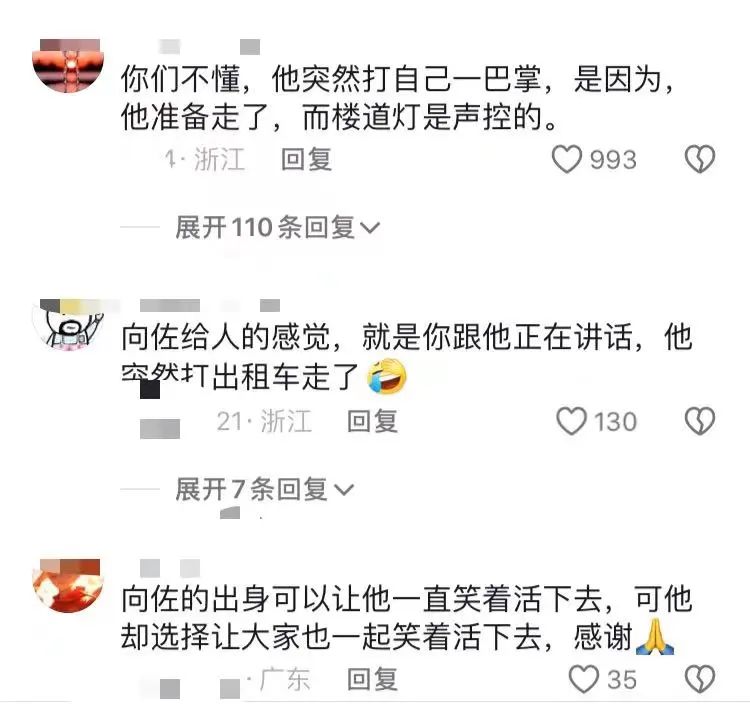
Task: Dislike the comment with 130 likes
Action: [x=699, y=422]
